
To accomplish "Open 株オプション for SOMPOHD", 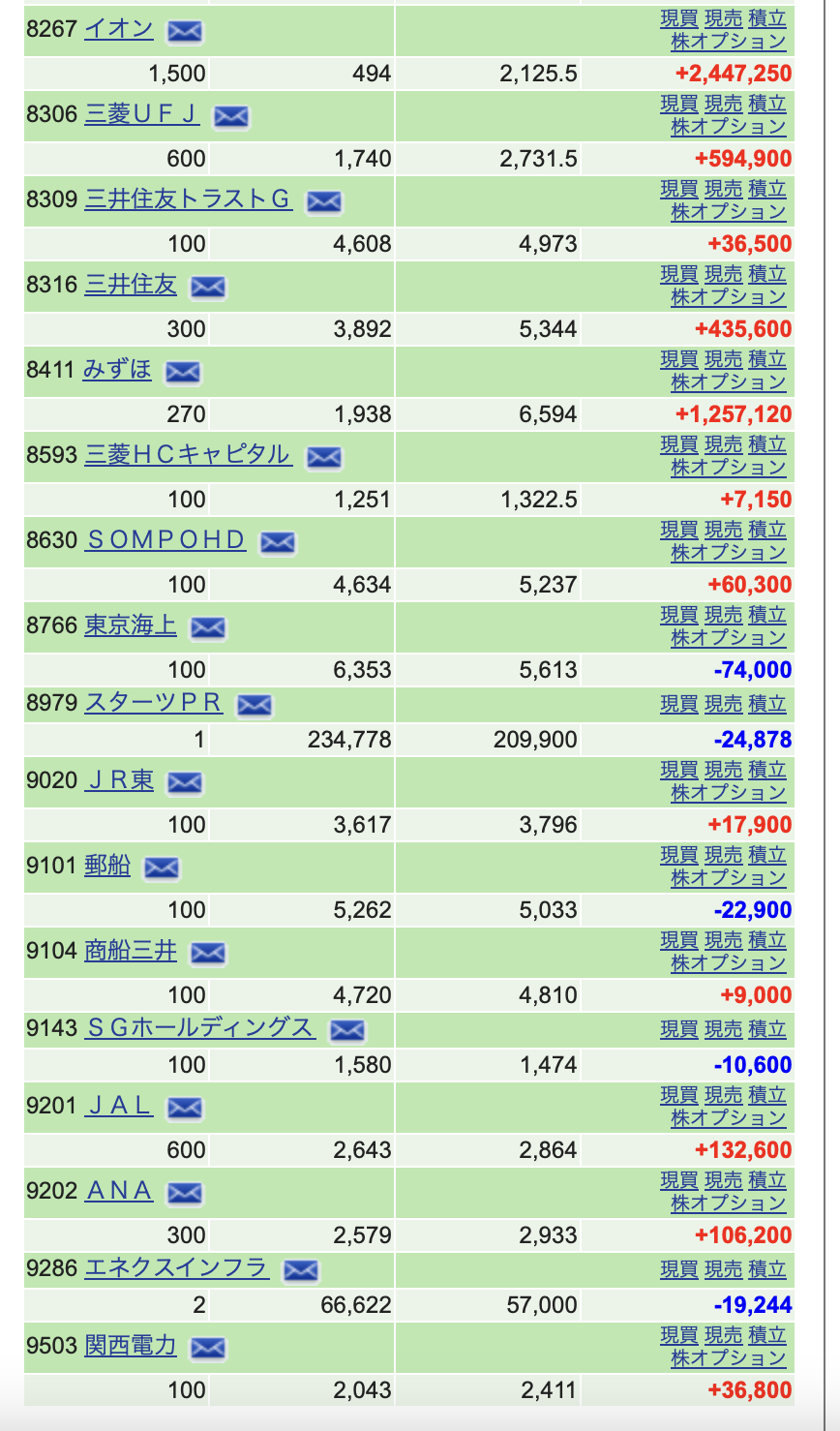I will pyautogui.click(x=729, y=553).
